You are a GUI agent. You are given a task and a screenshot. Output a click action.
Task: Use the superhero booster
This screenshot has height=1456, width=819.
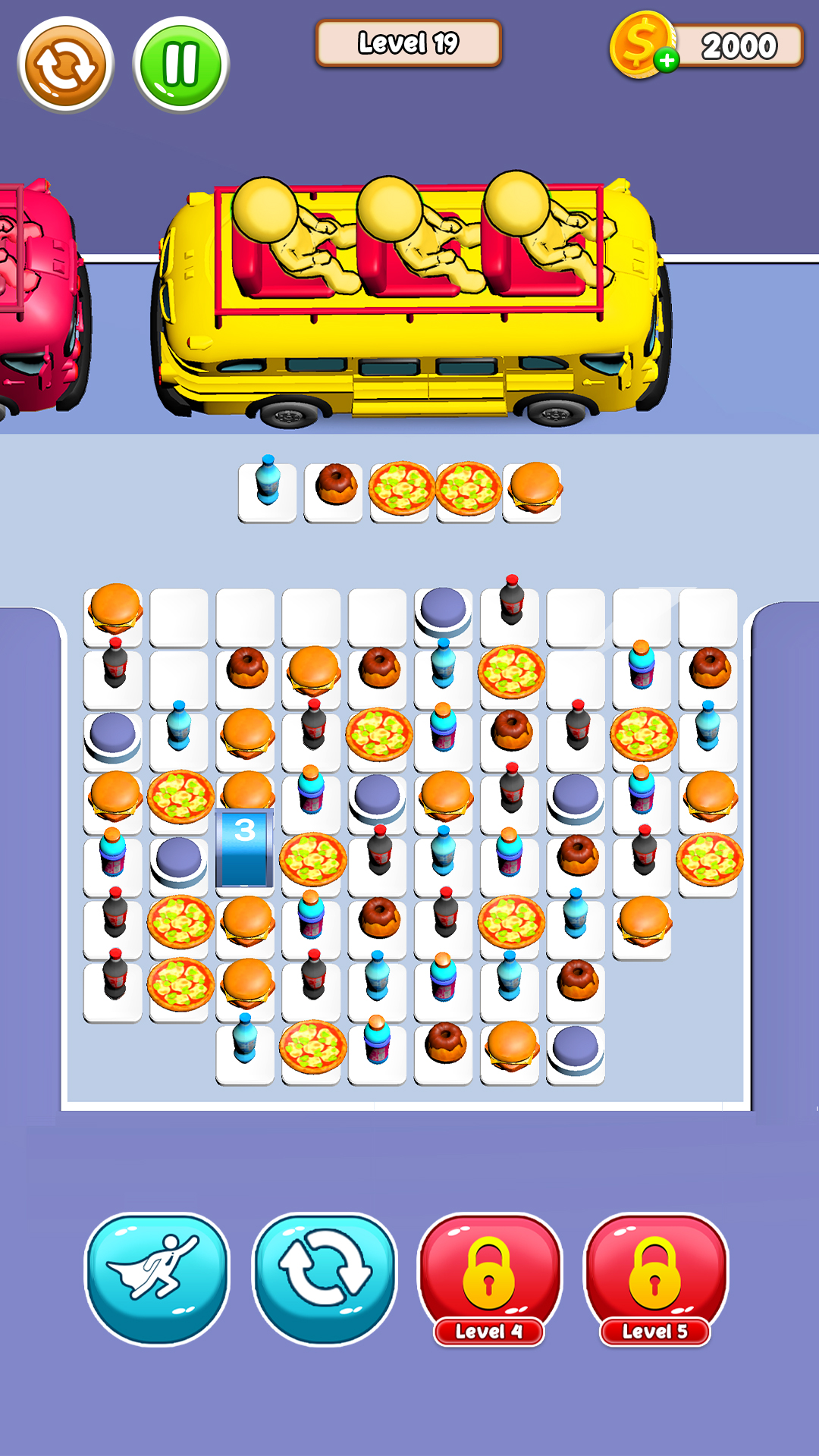(157, 1278)
